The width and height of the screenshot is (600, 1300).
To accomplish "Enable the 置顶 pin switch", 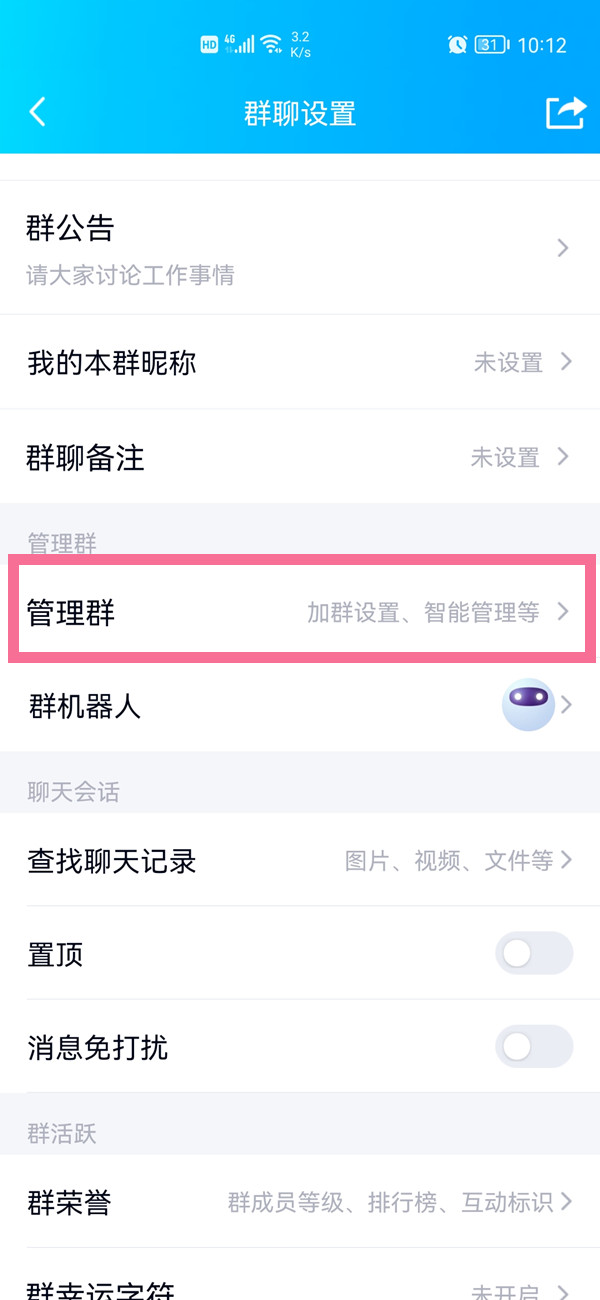I will [x=533, y=954].
